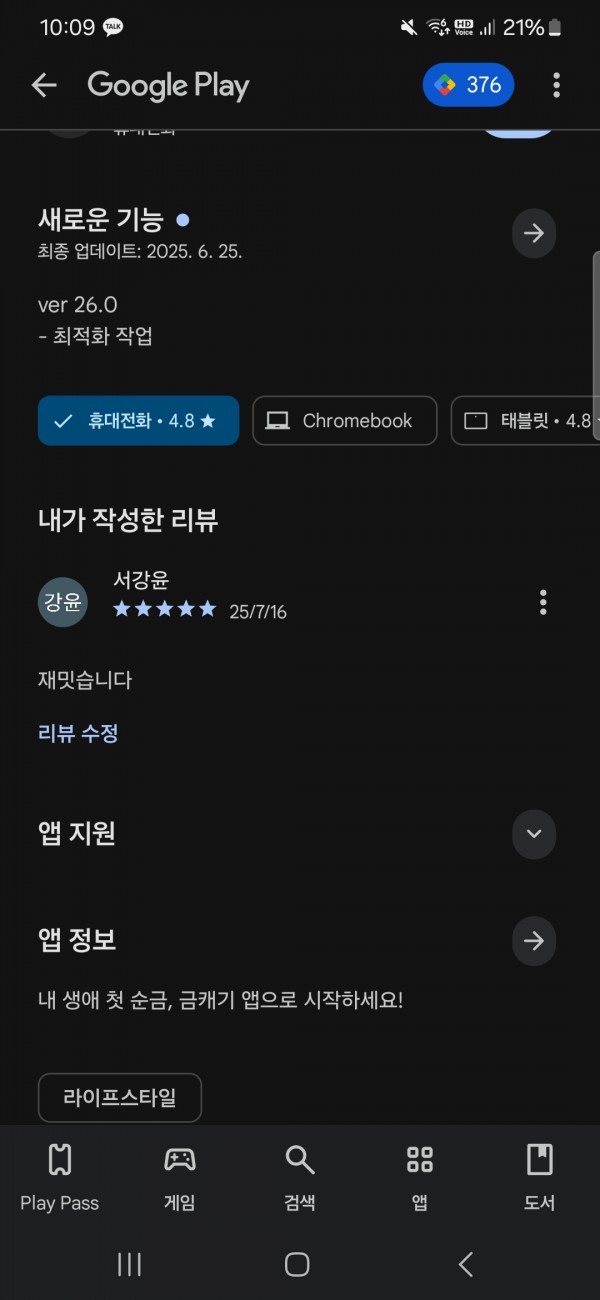
Task: Expand the 앱 지원 section
Action: coord(533,834)
